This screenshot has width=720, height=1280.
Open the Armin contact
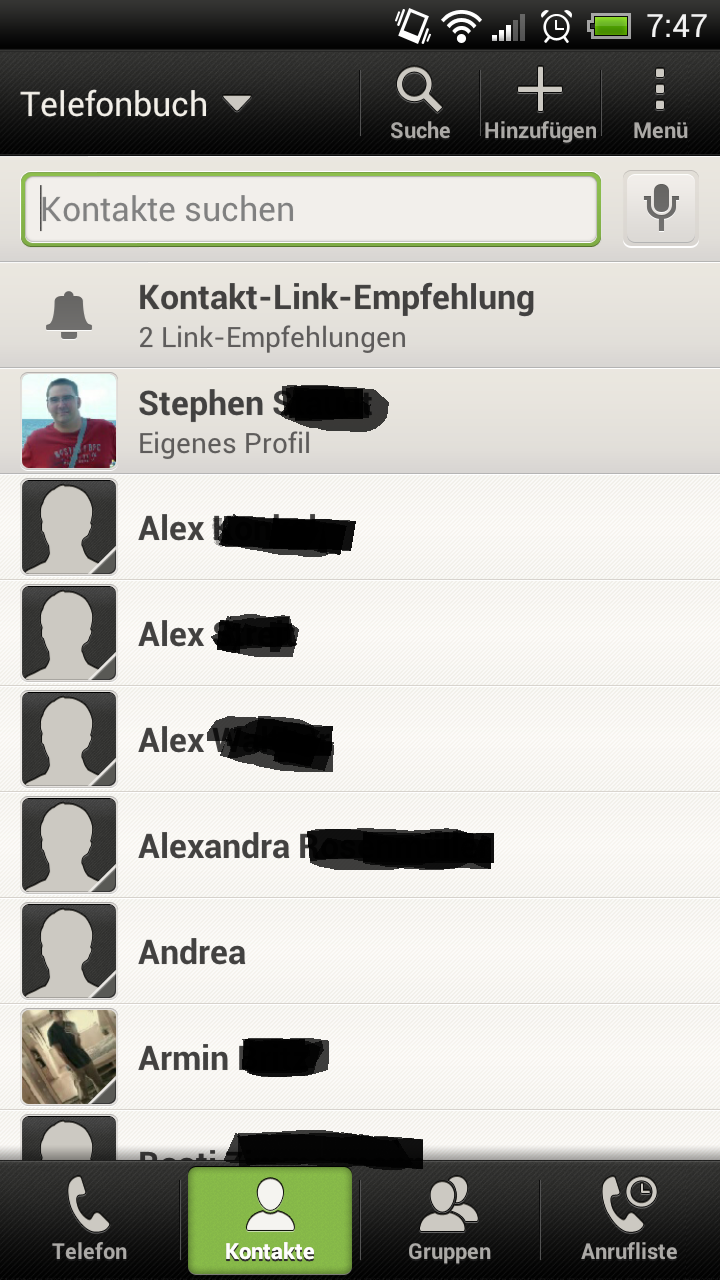360,1058
